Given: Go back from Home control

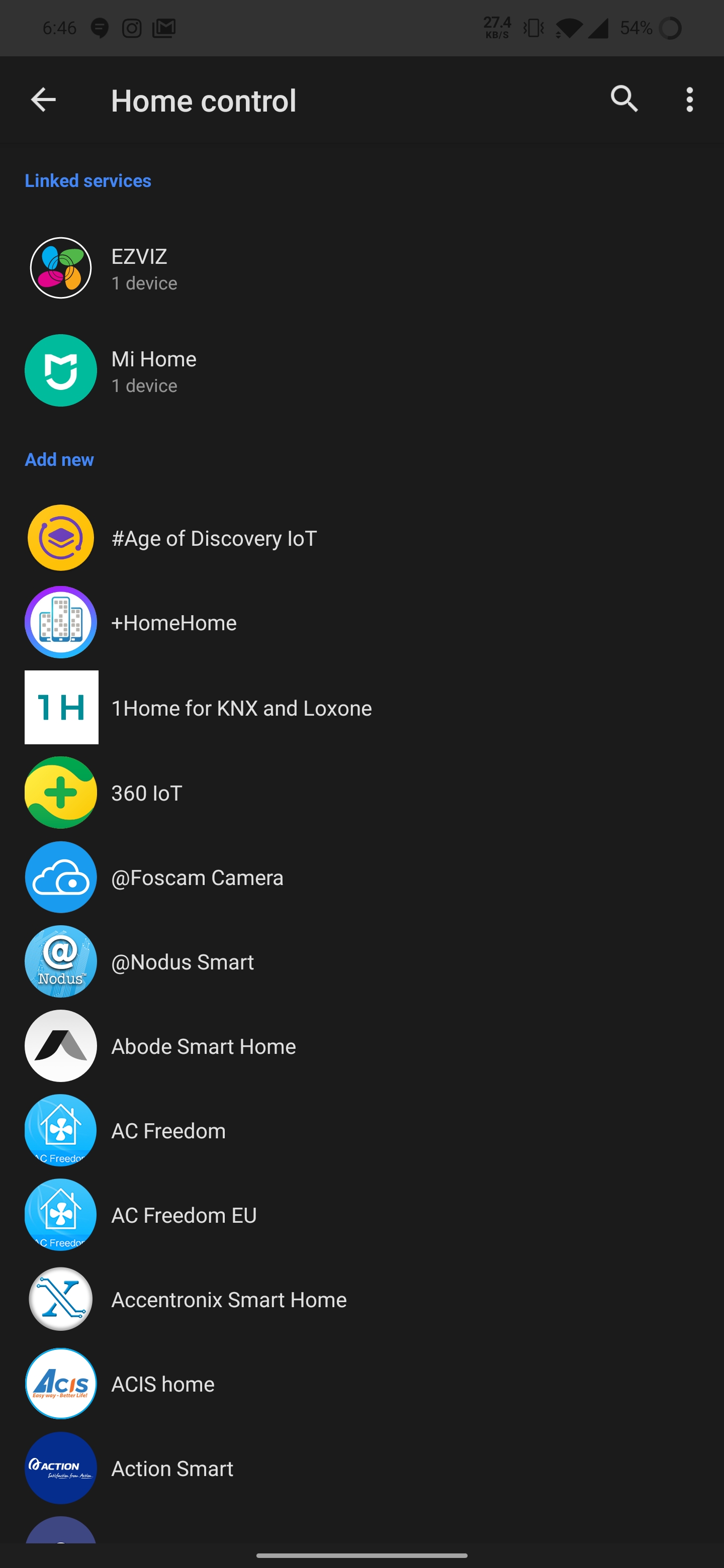Looking at the screenshot, I should [x=43, y=100].
